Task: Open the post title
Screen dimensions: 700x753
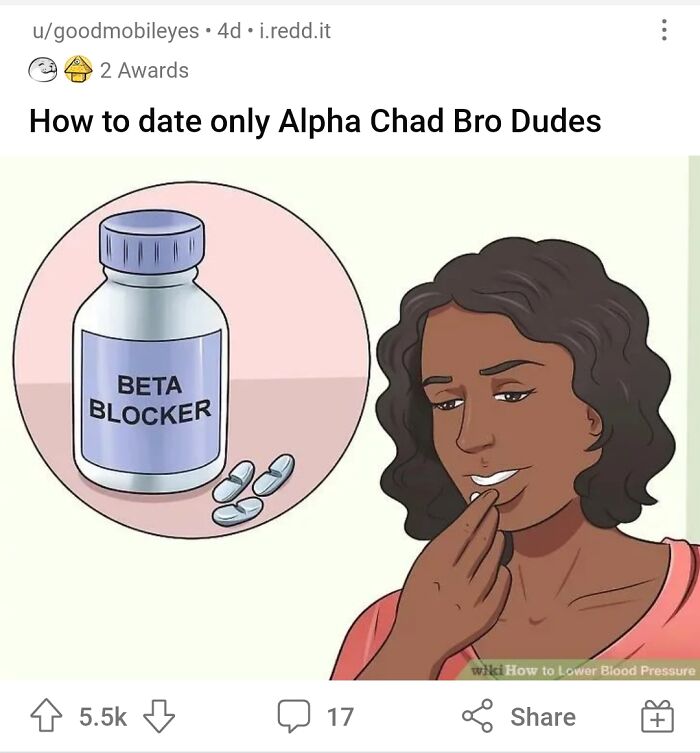Action: pos(315,121)
